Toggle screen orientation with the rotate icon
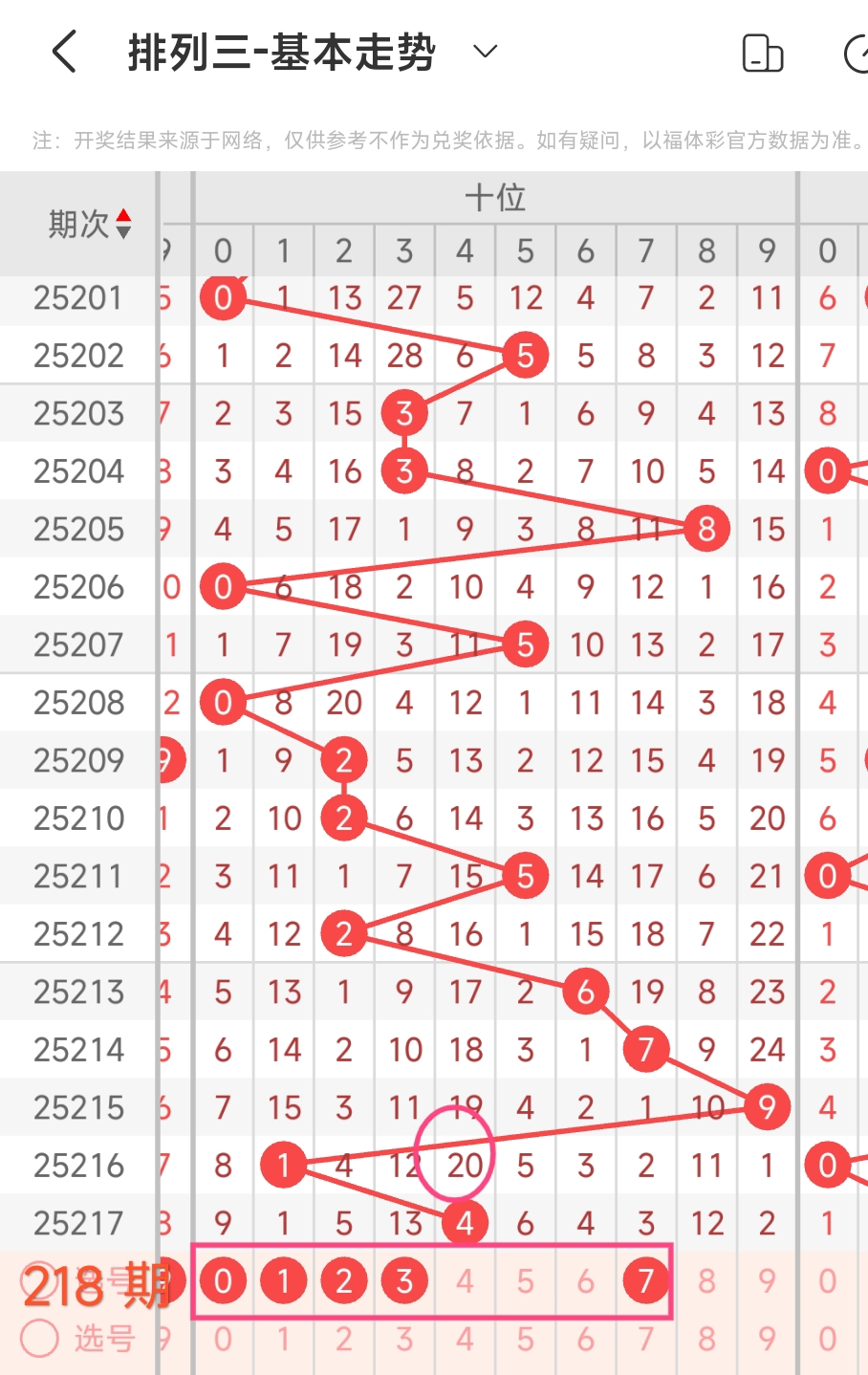Screen dimensions: 868x1375 pyautogui.click(x=762, y=54)
